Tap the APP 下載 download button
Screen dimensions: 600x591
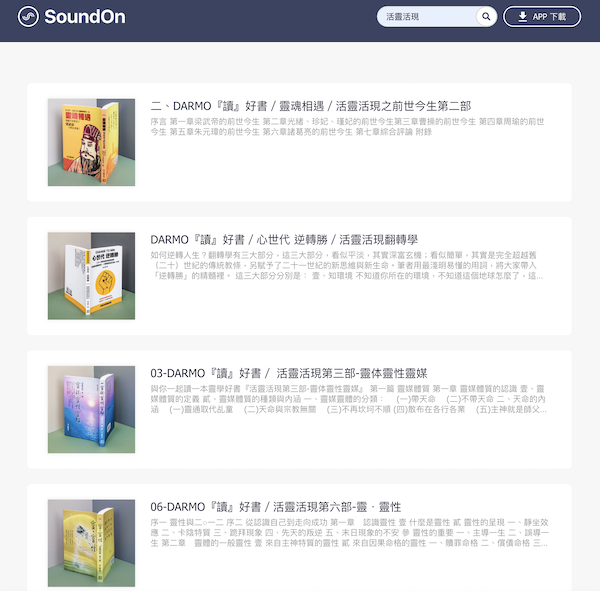tap(542, 17)
